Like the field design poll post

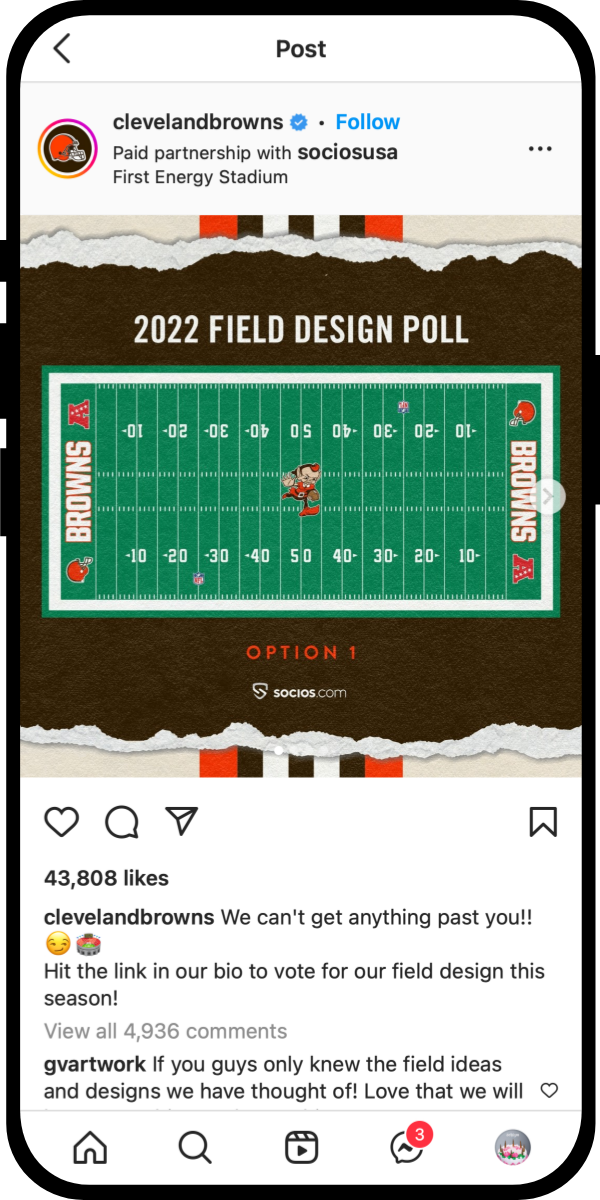[62, 822]
